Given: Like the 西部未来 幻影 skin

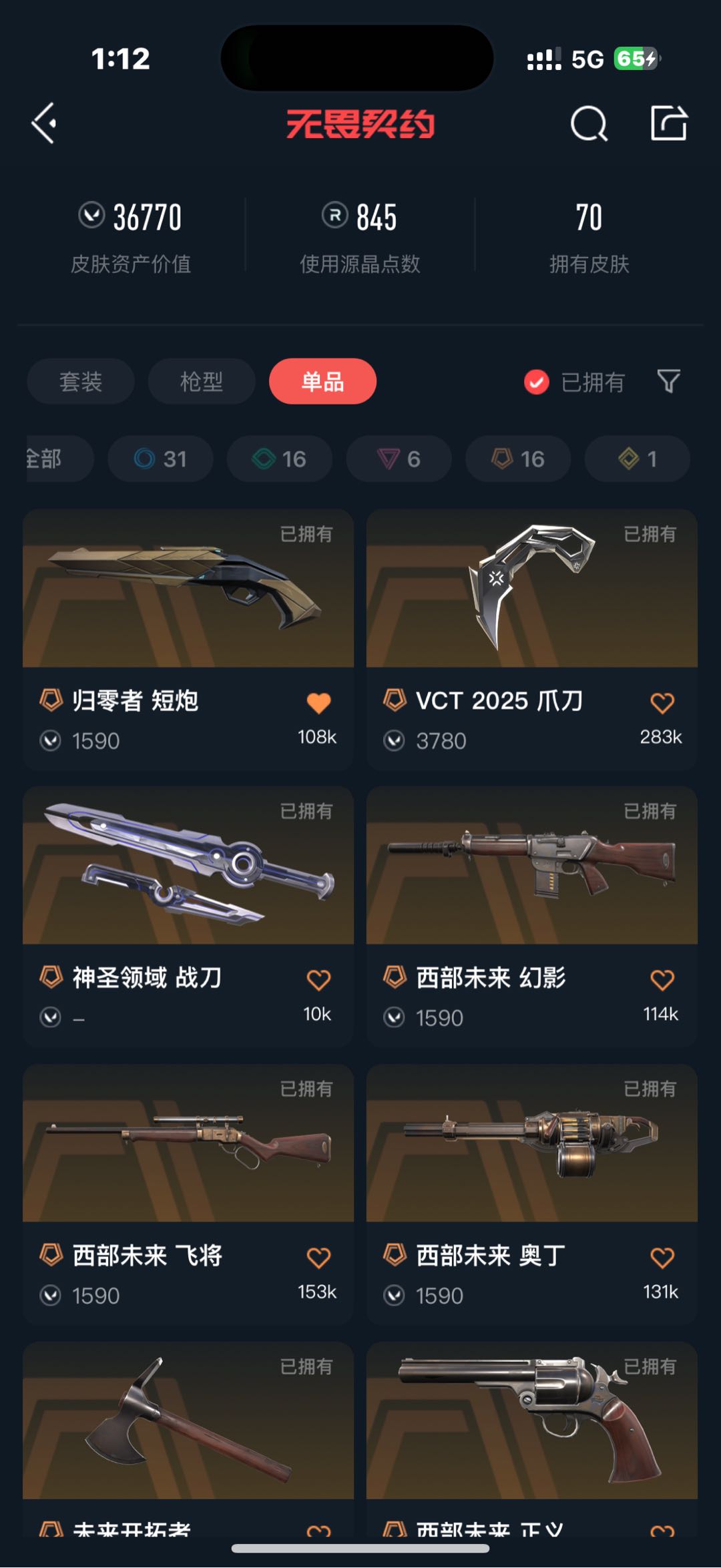Looking at the screenshot, I should coord(662,980).
